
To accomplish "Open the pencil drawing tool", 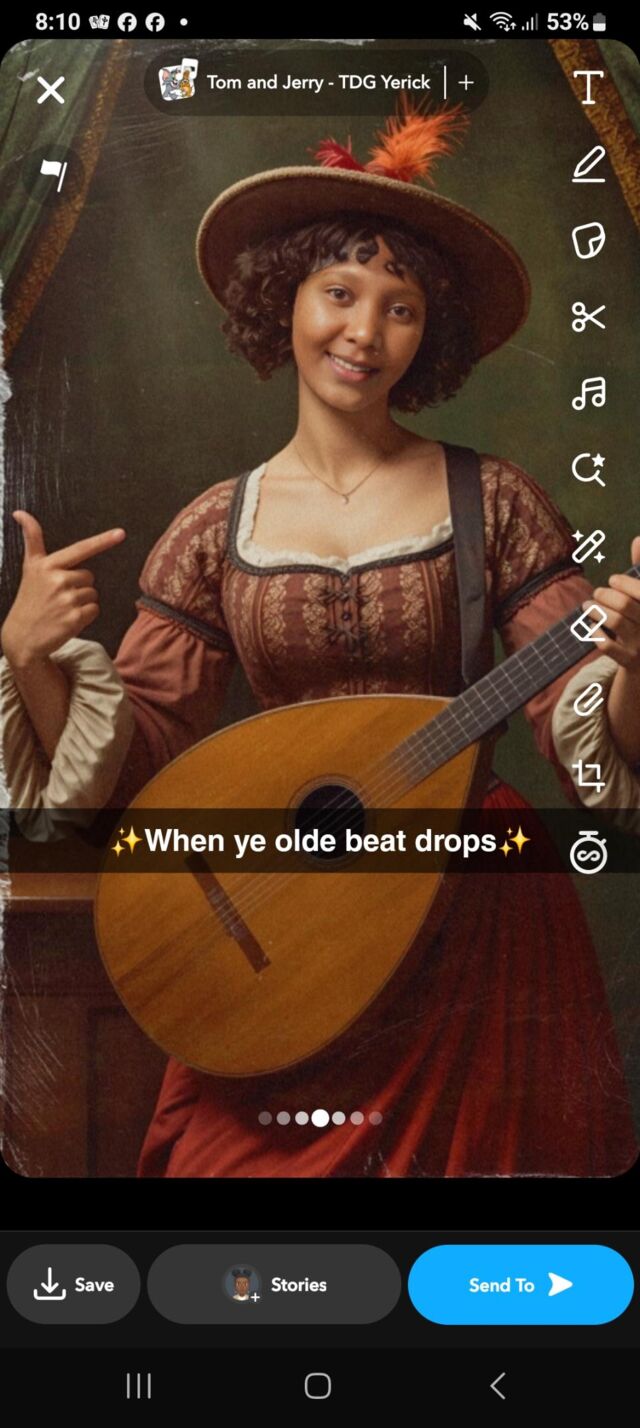I will (588, 164).
